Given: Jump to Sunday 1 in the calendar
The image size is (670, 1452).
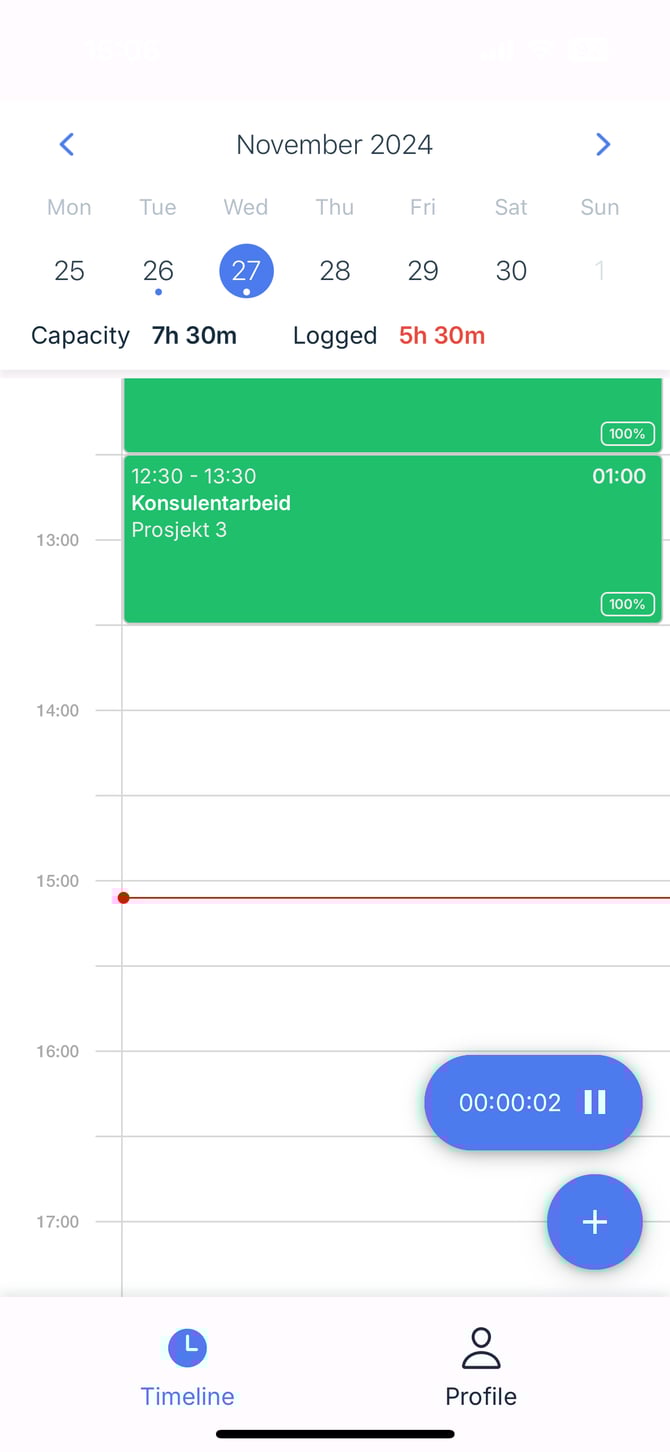Looking at the screenshot, I should click(600, 271).
